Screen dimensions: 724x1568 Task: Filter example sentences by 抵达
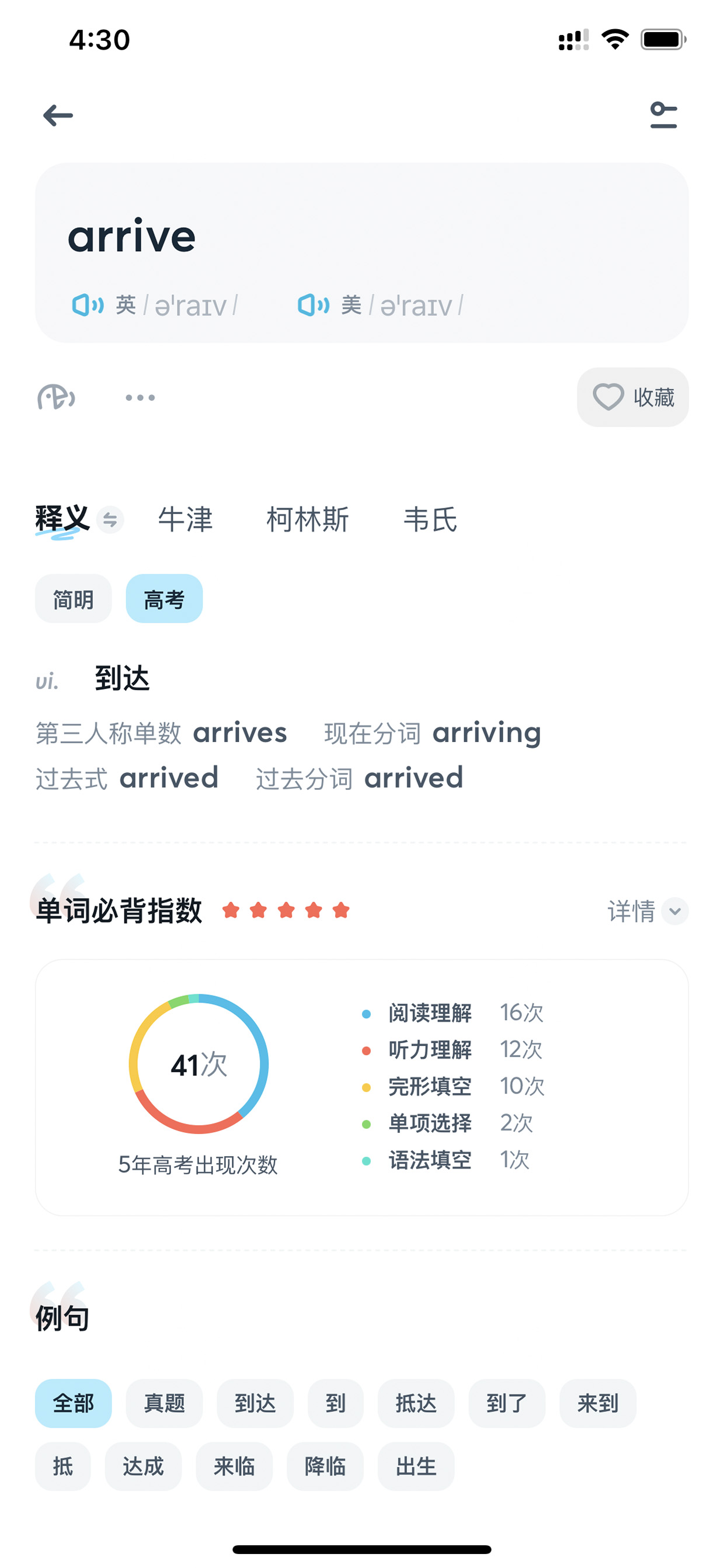coord(416,1403)
